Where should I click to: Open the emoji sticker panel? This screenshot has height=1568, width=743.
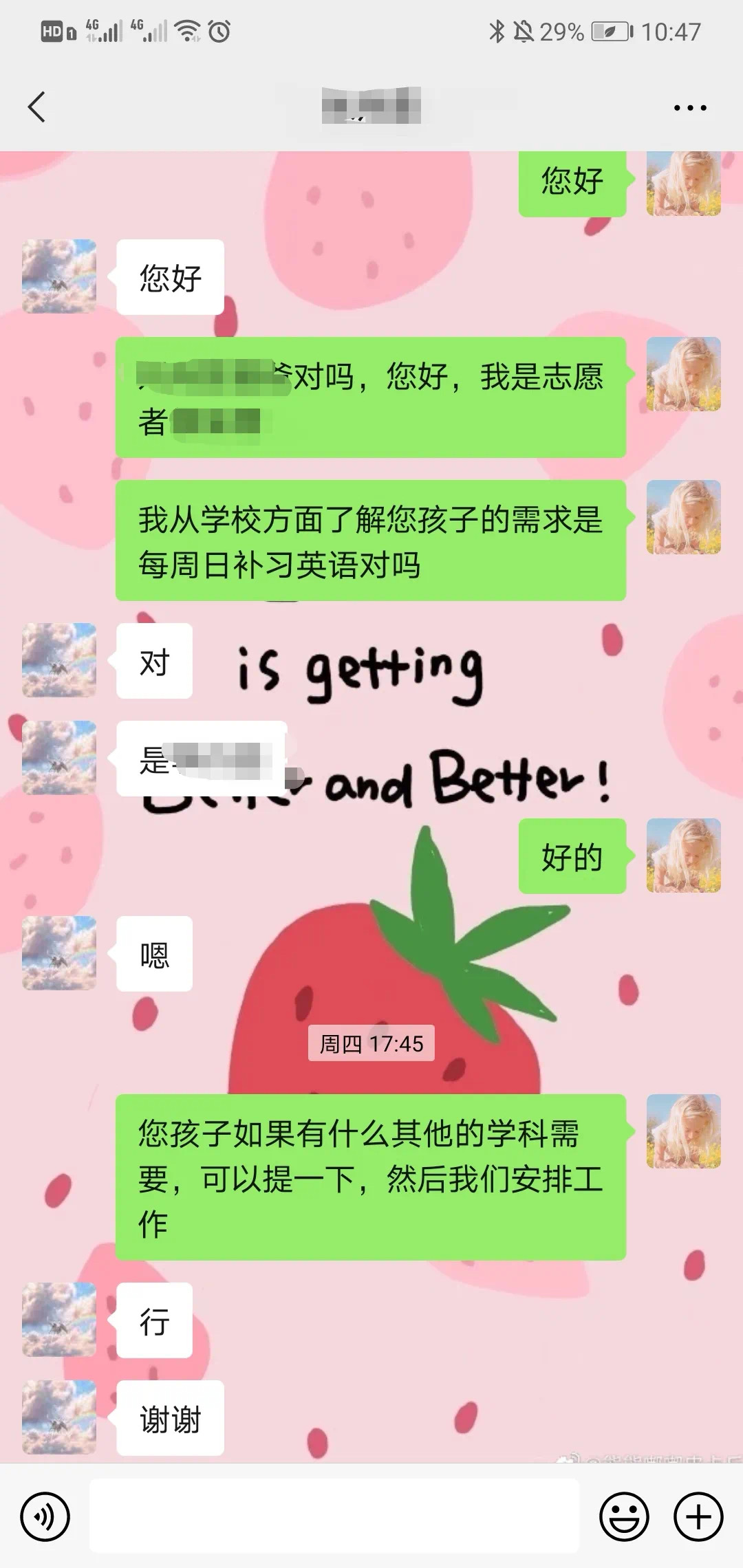coord(624,1516)
